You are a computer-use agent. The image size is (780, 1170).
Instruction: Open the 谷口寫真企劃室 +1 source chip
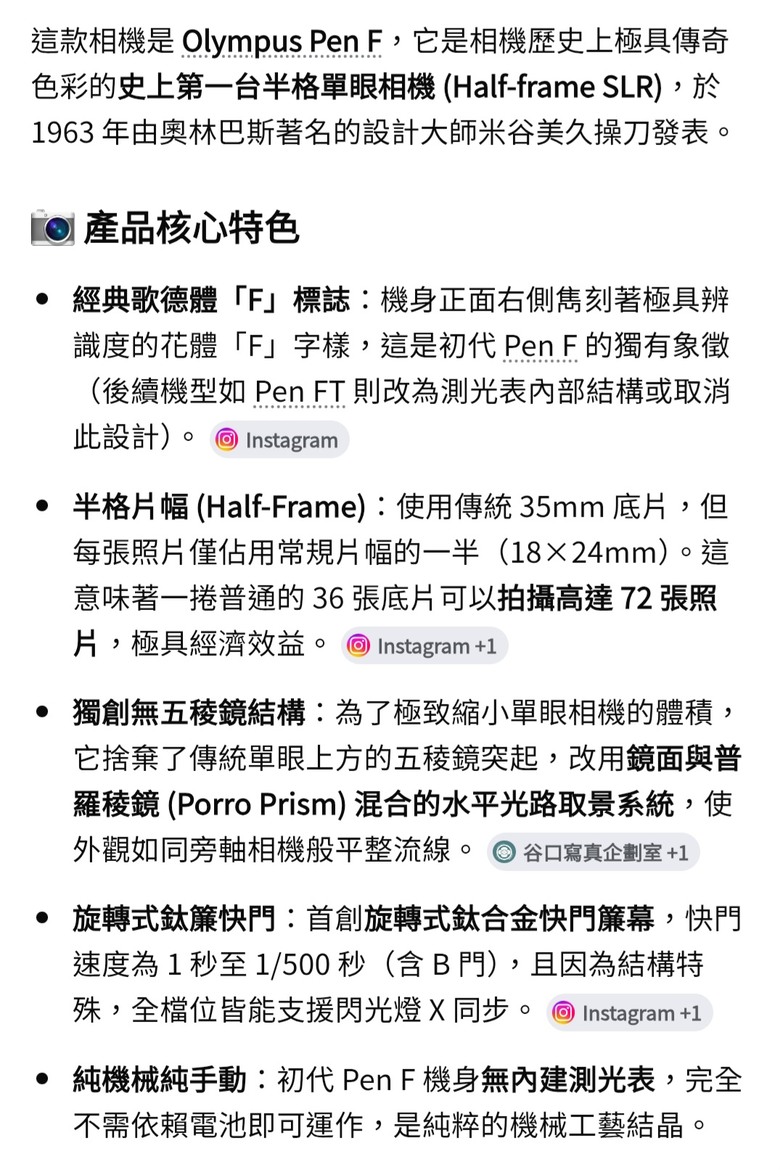(x=593, y=852)
